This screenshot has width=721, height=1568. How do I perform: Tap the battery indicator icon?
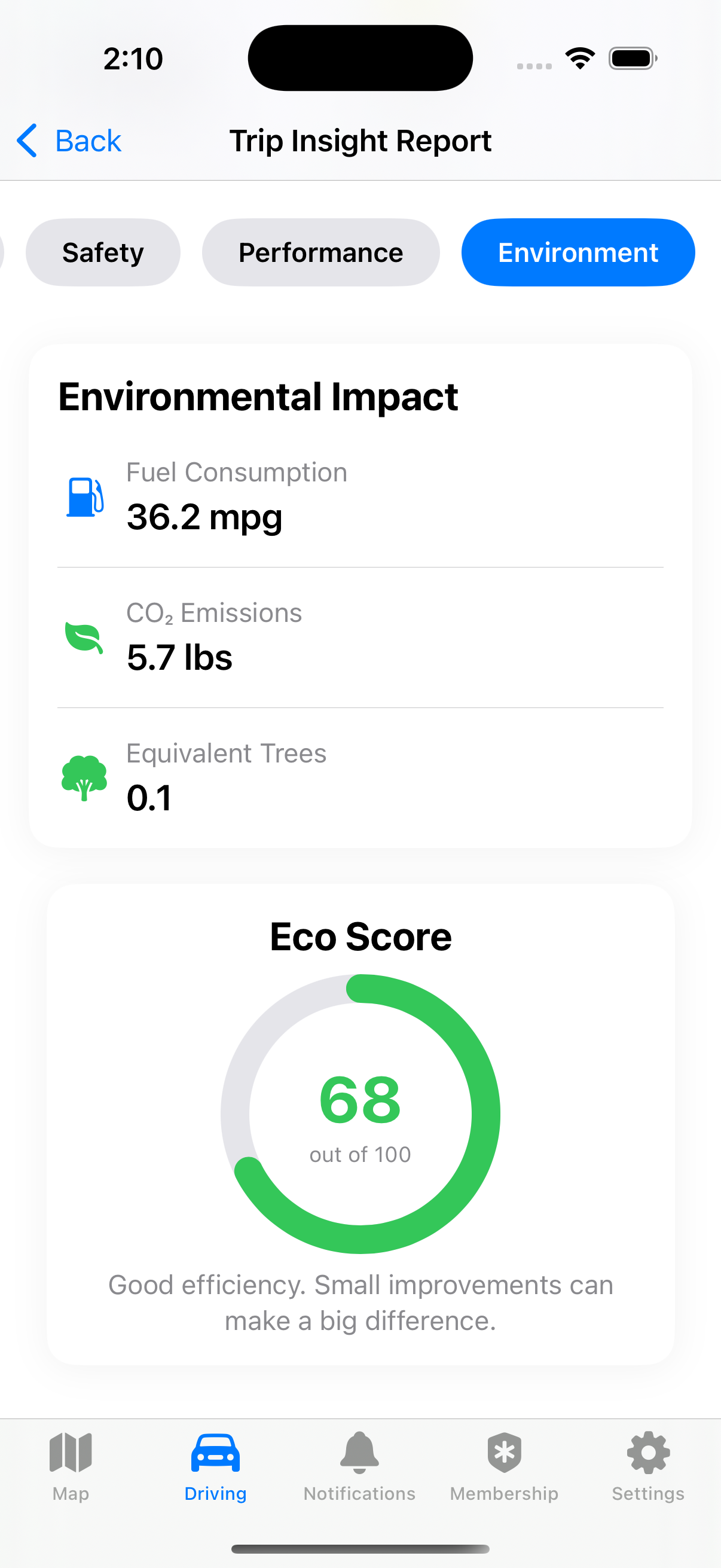click(631, 57)
